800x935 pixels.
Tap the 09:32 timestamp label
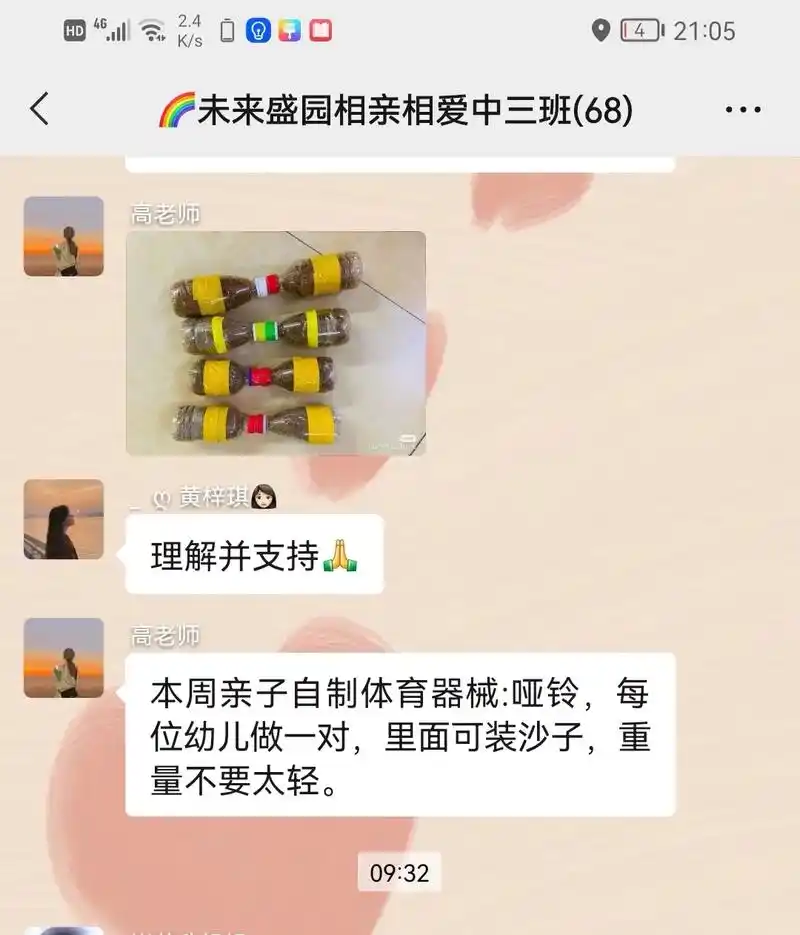click(x=398, y=871)
